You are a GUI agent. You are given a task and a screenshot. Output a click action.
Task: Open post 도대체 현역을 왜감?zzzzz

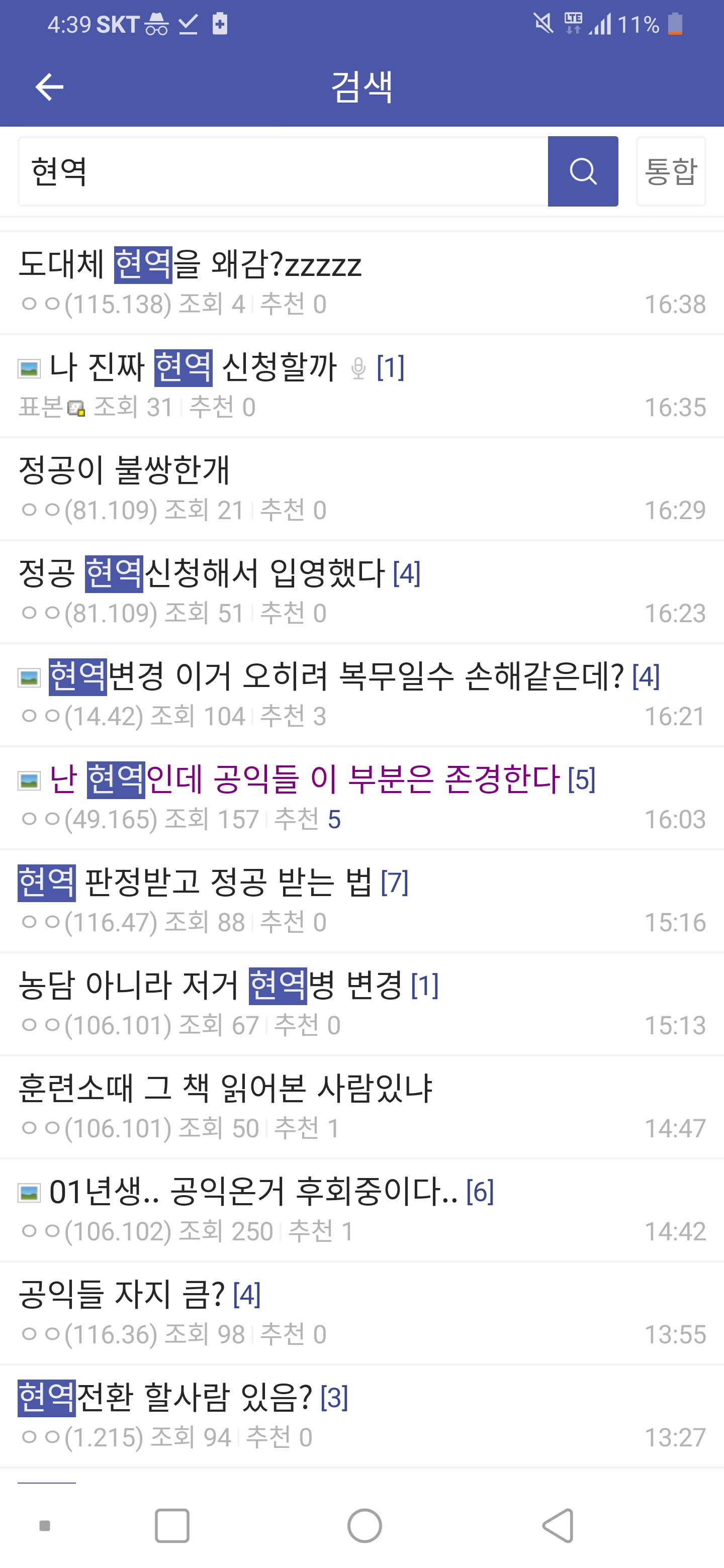(x=190, y=265)
